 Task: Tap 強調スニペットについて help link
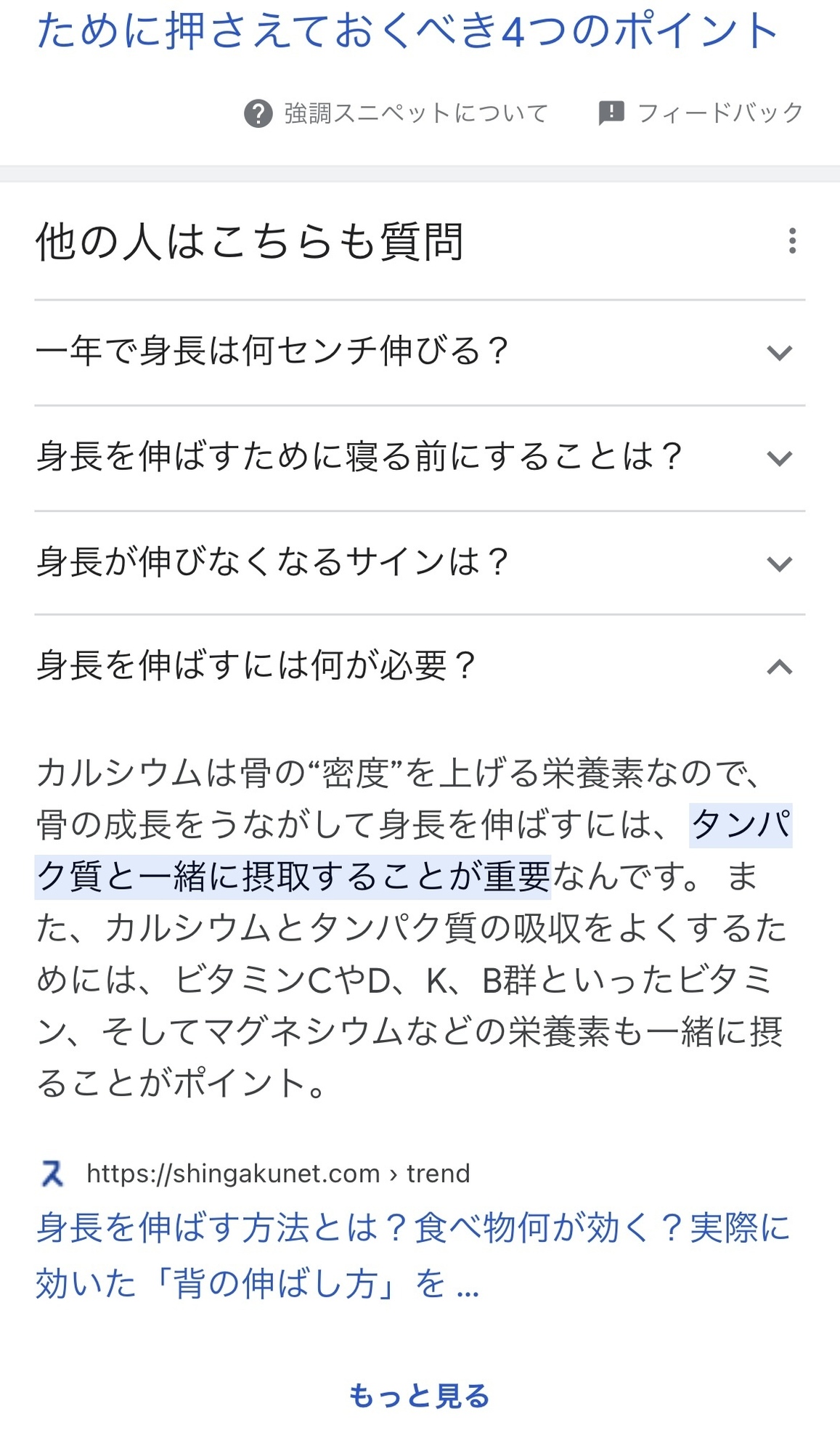tap(396, 113)
